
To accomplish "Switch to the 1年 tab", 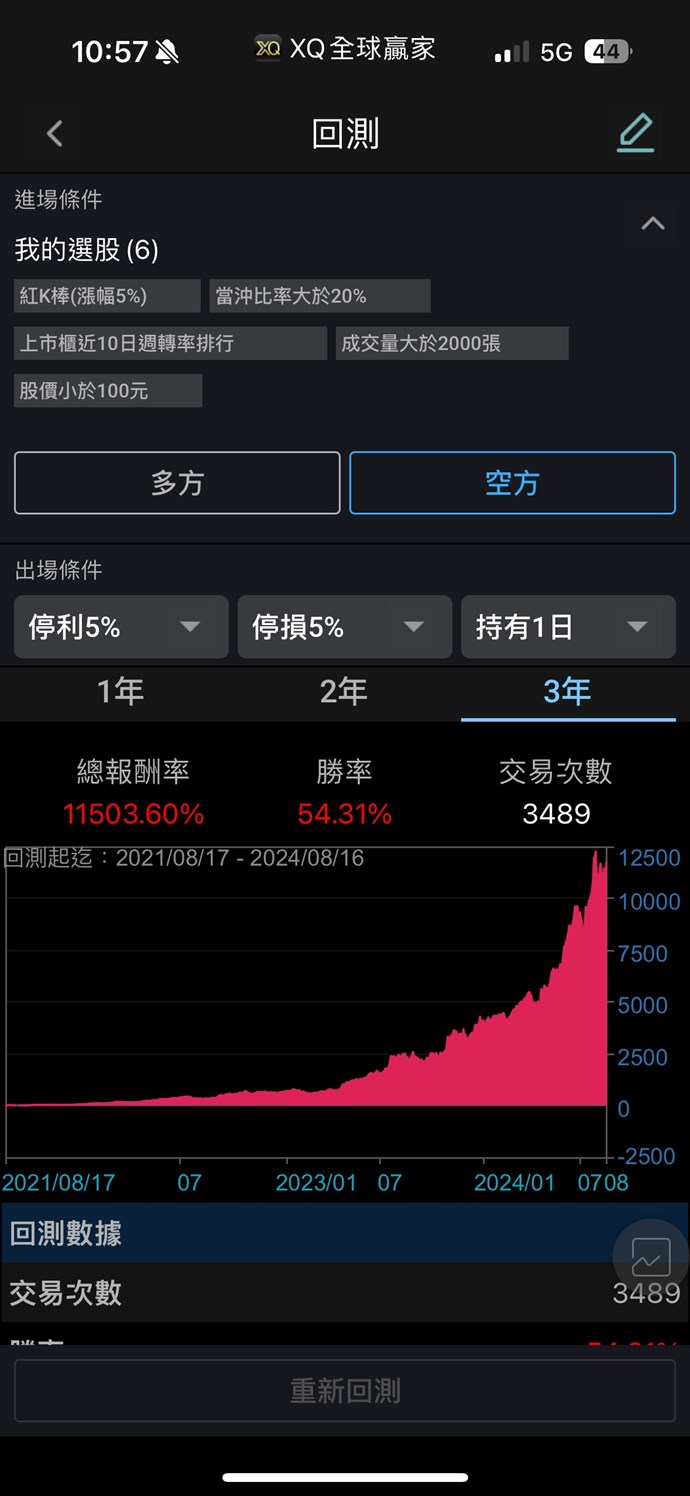I will [120, 691].
